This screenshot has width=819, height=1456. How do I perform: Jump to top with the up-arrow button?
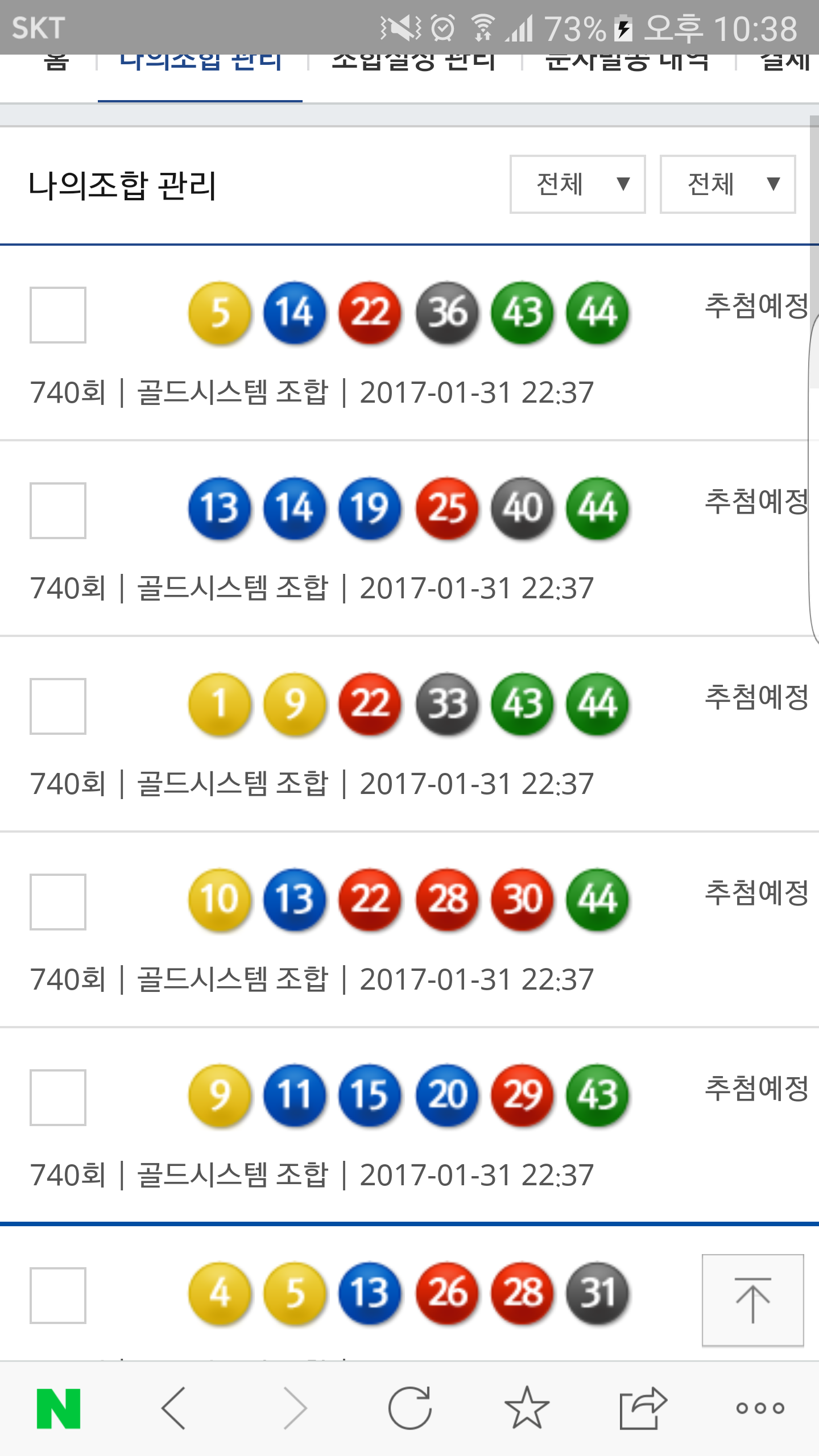click(752, 1300)
